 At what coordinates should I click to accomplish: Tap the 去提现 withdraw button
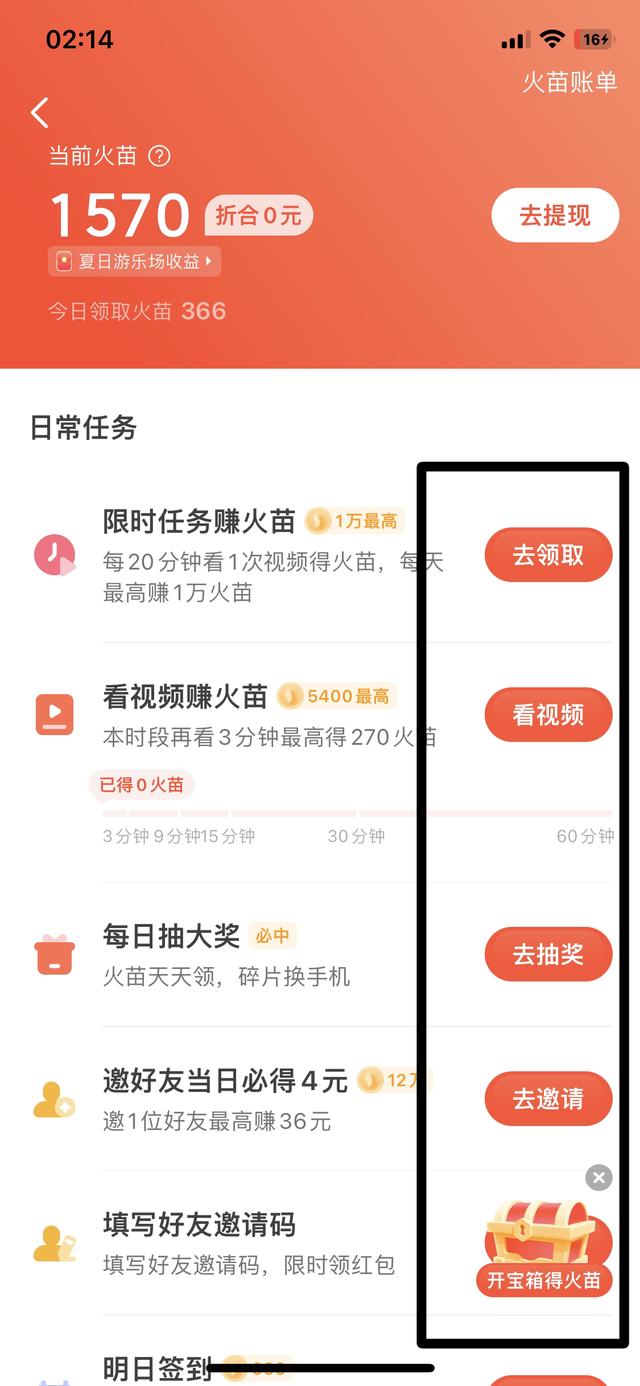(x=555, y=215)
